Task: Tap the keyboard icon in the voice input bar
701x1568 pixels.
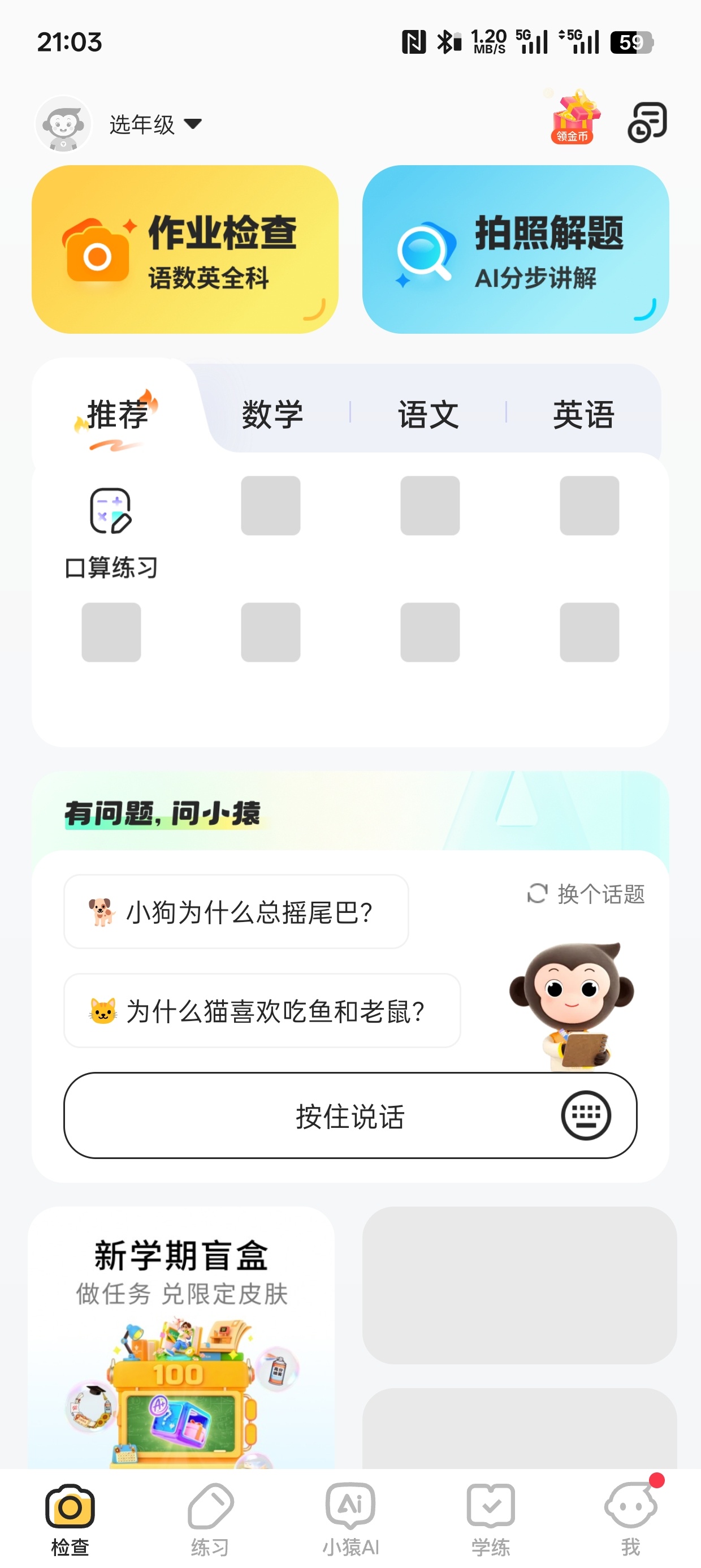Action: click(588, 1115)
